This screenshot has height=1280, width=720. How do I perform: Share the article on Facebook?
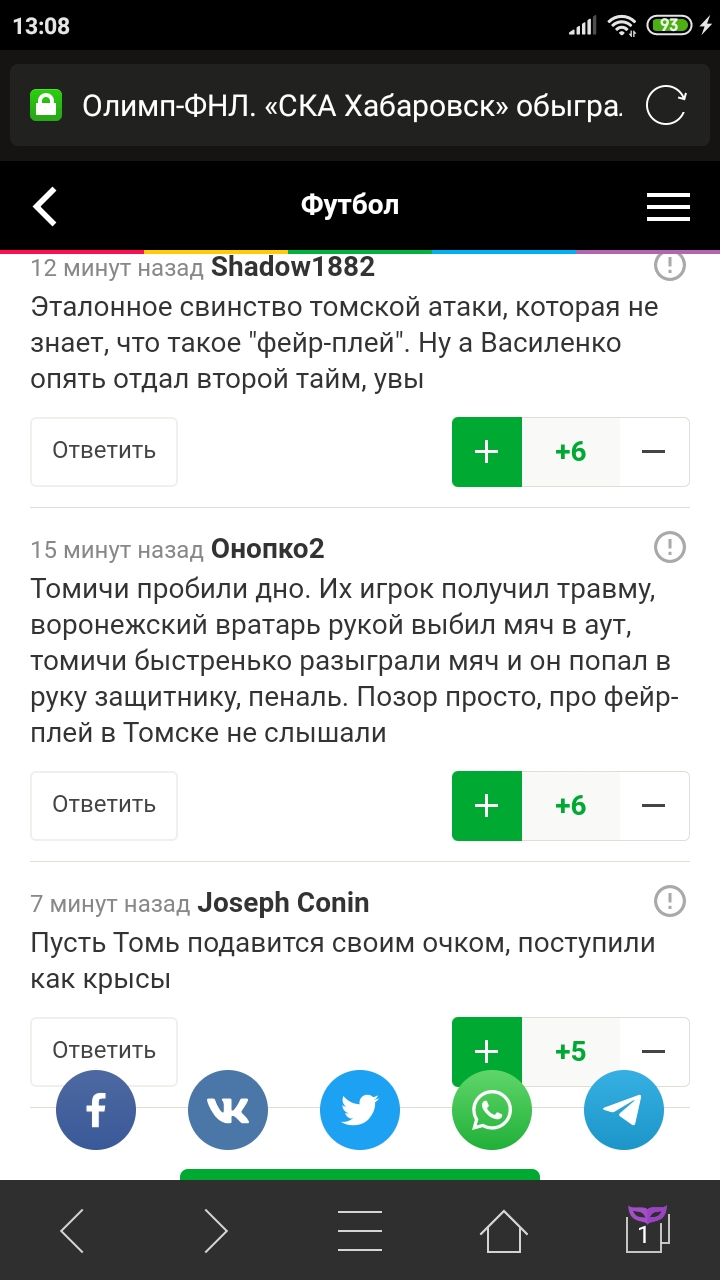96,1110
